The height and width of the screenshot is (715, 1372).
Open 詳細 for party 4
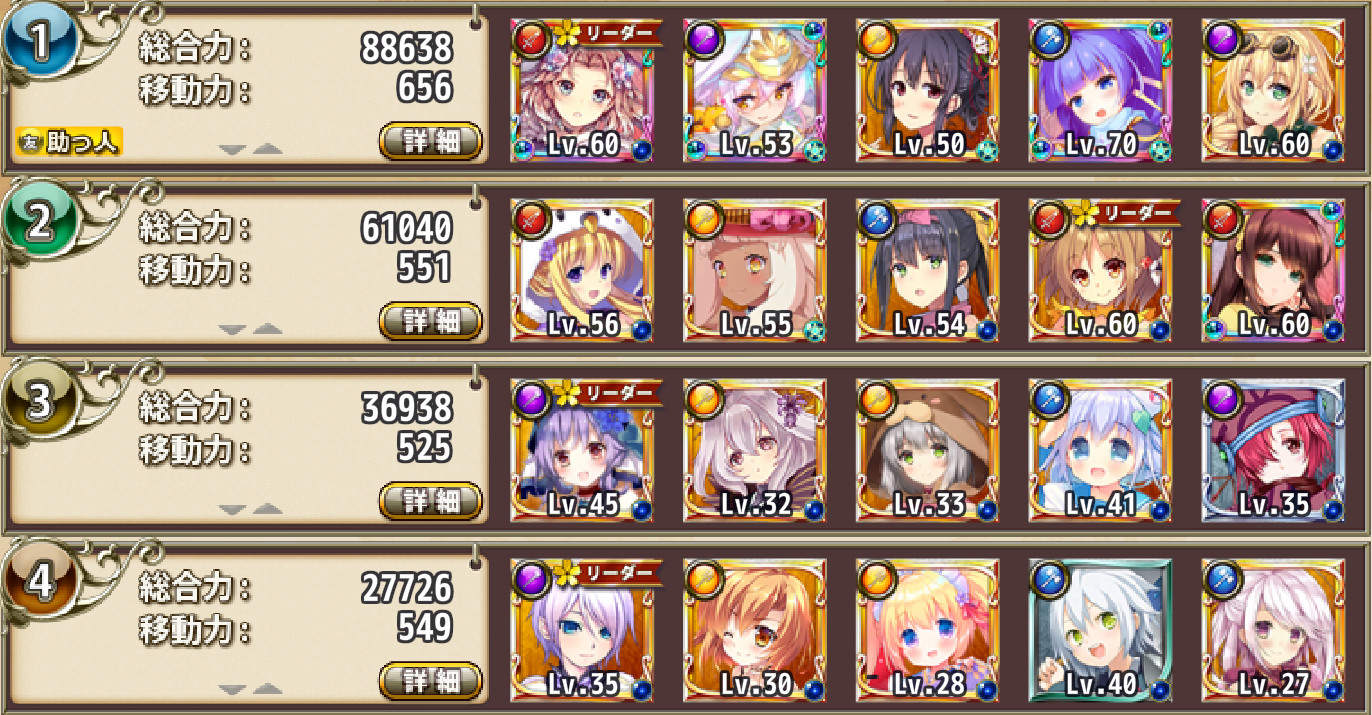pos(431,681)
